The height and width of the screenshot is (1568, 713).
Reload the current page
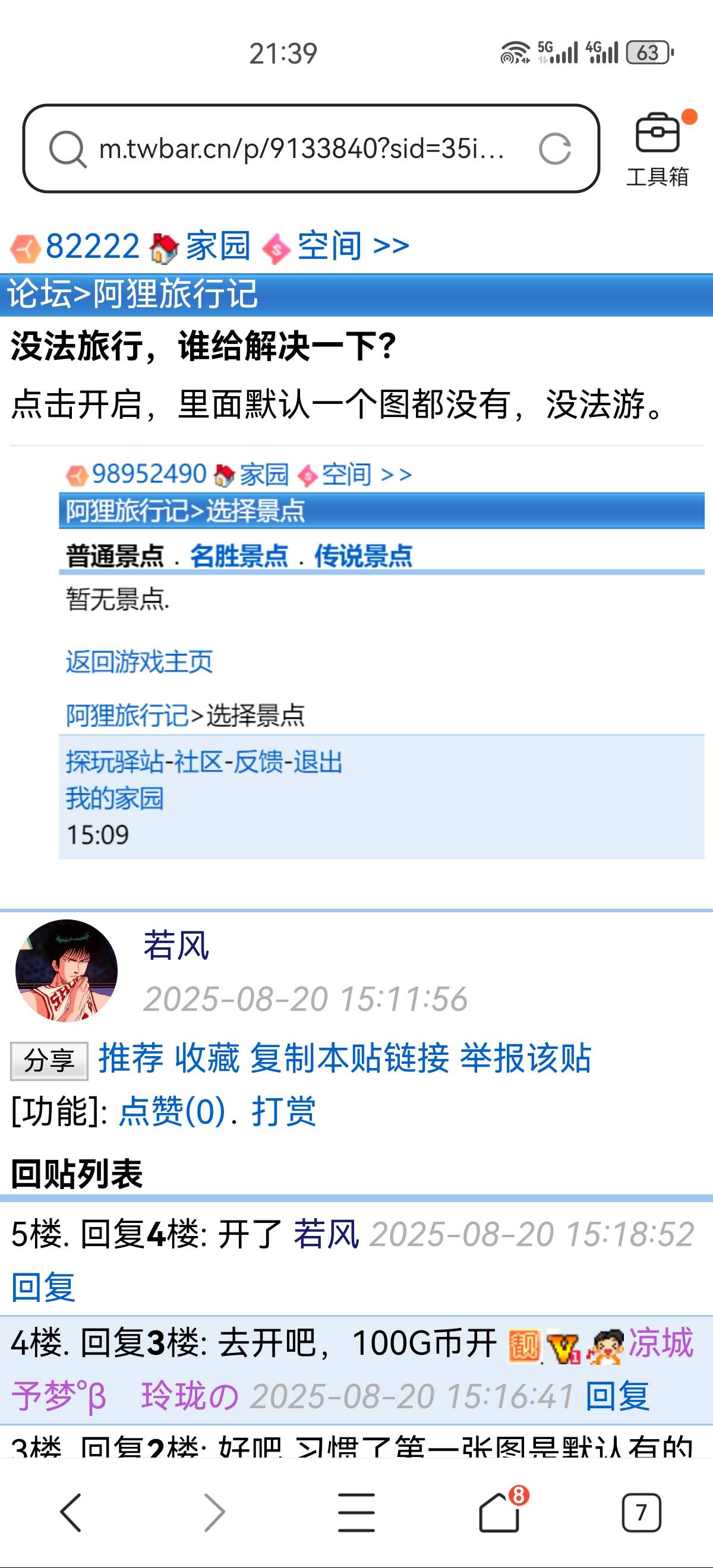[554, 148]
